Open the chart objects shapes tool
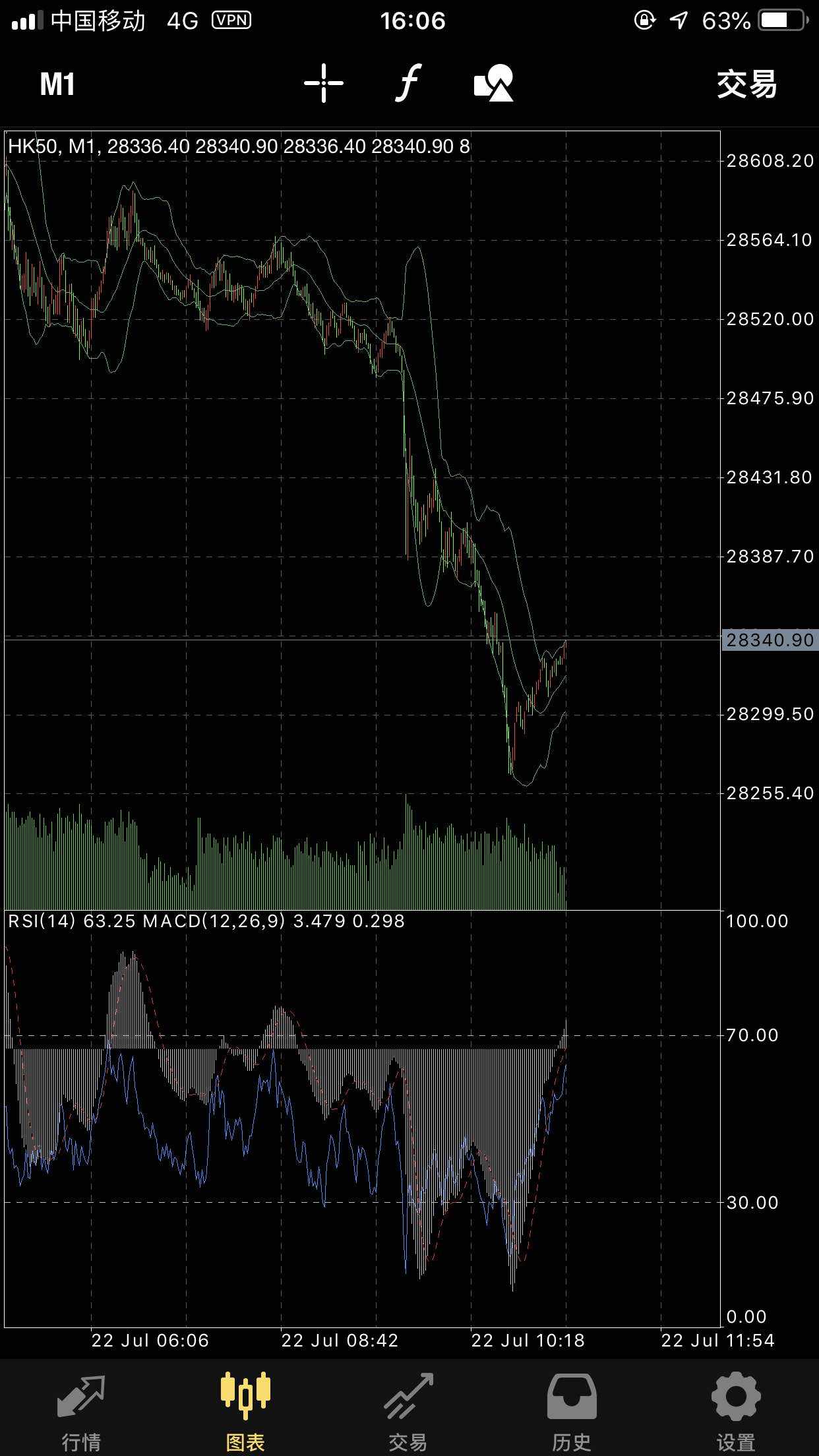The image size is (819, 1456). coord(494,83)
